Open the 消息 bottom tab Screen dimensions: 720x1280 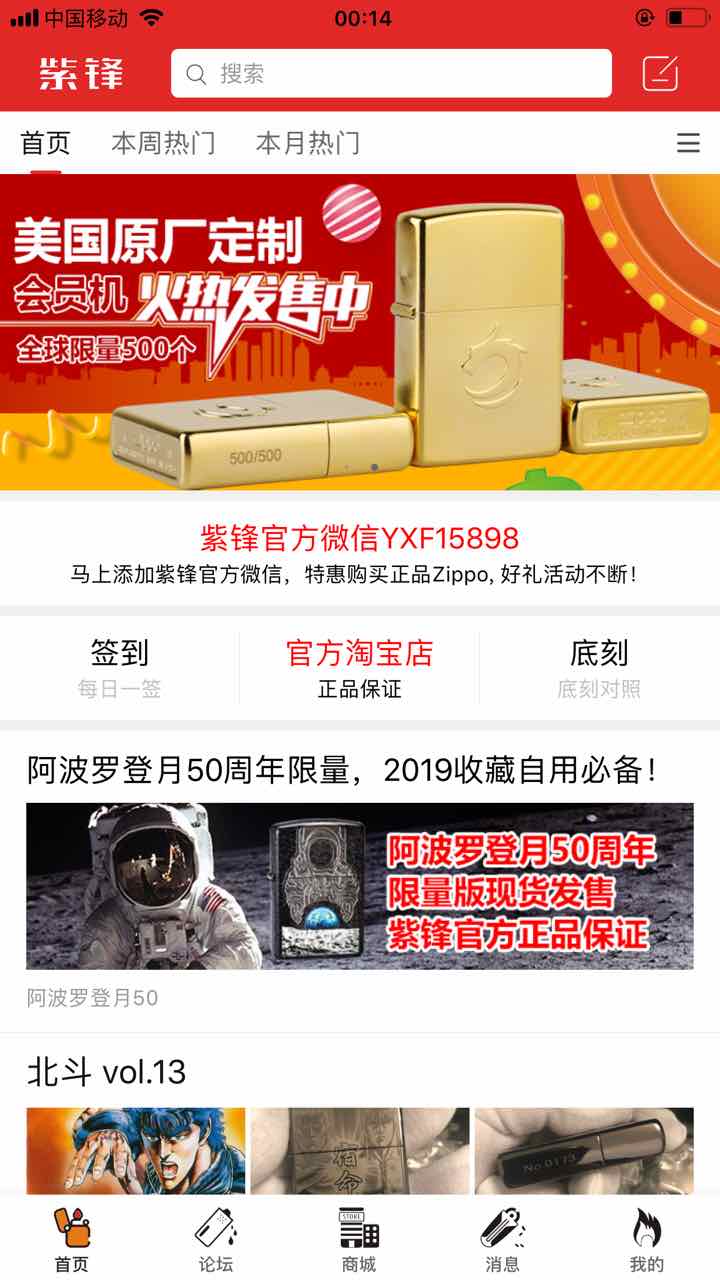pos(503,1240)
